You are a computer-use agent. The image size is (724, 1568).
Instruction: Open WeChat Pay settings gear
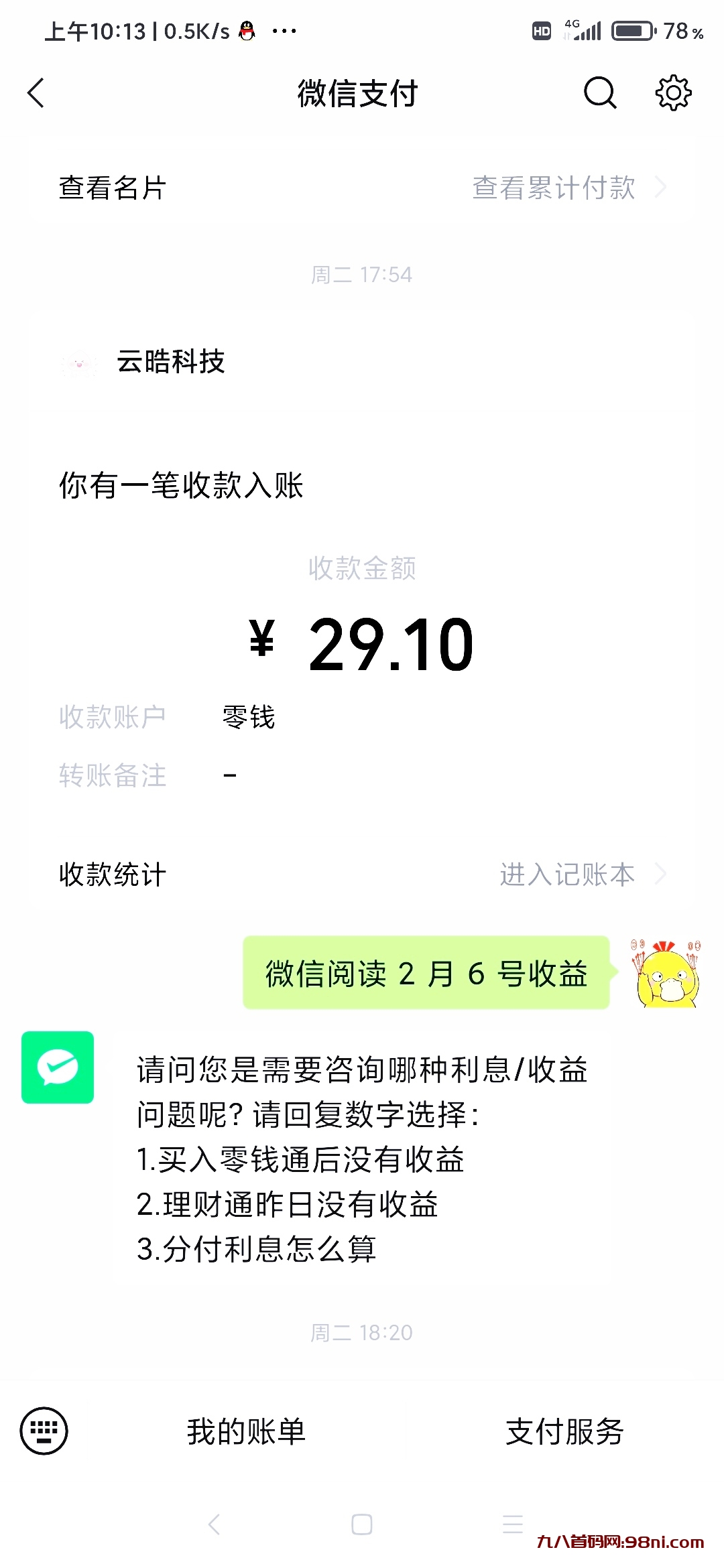[x=673, y=93]
